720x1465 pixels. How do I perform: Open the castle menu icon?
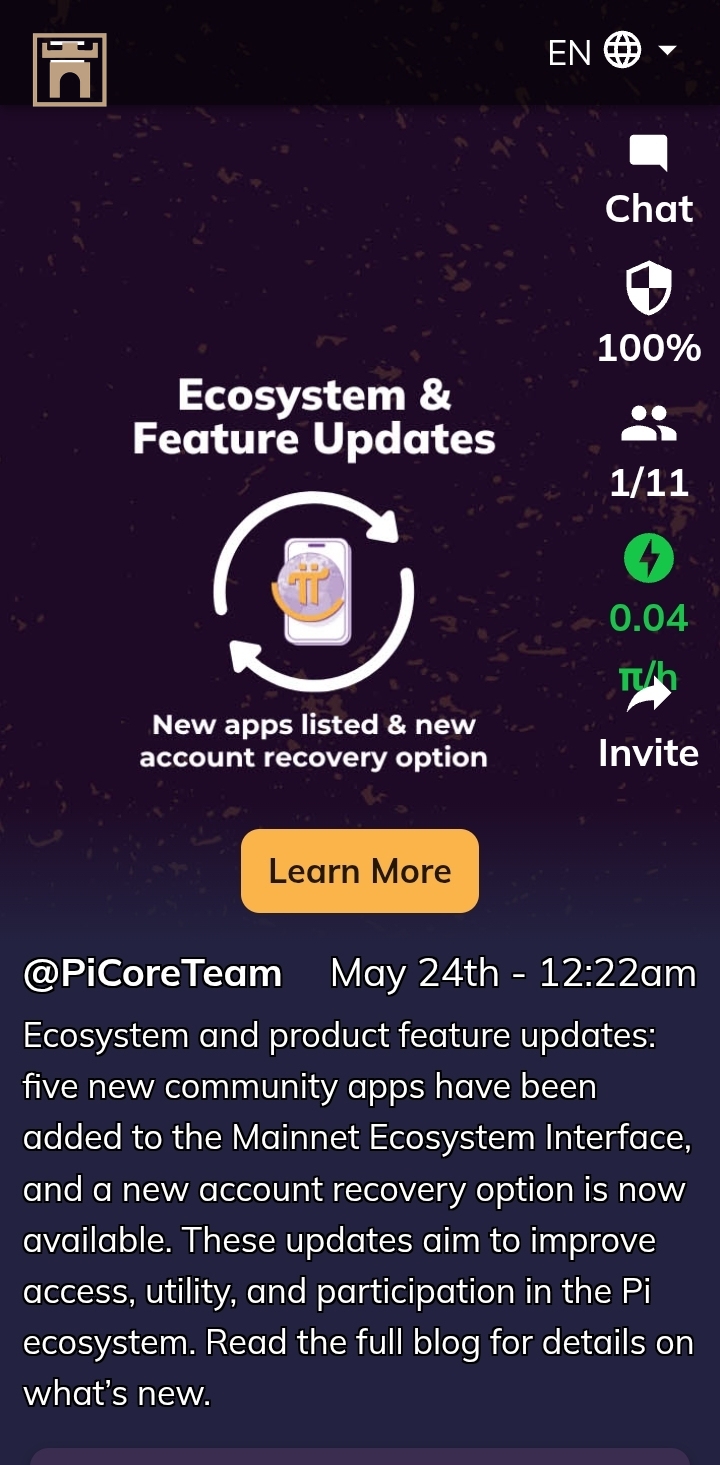point(70,70)
